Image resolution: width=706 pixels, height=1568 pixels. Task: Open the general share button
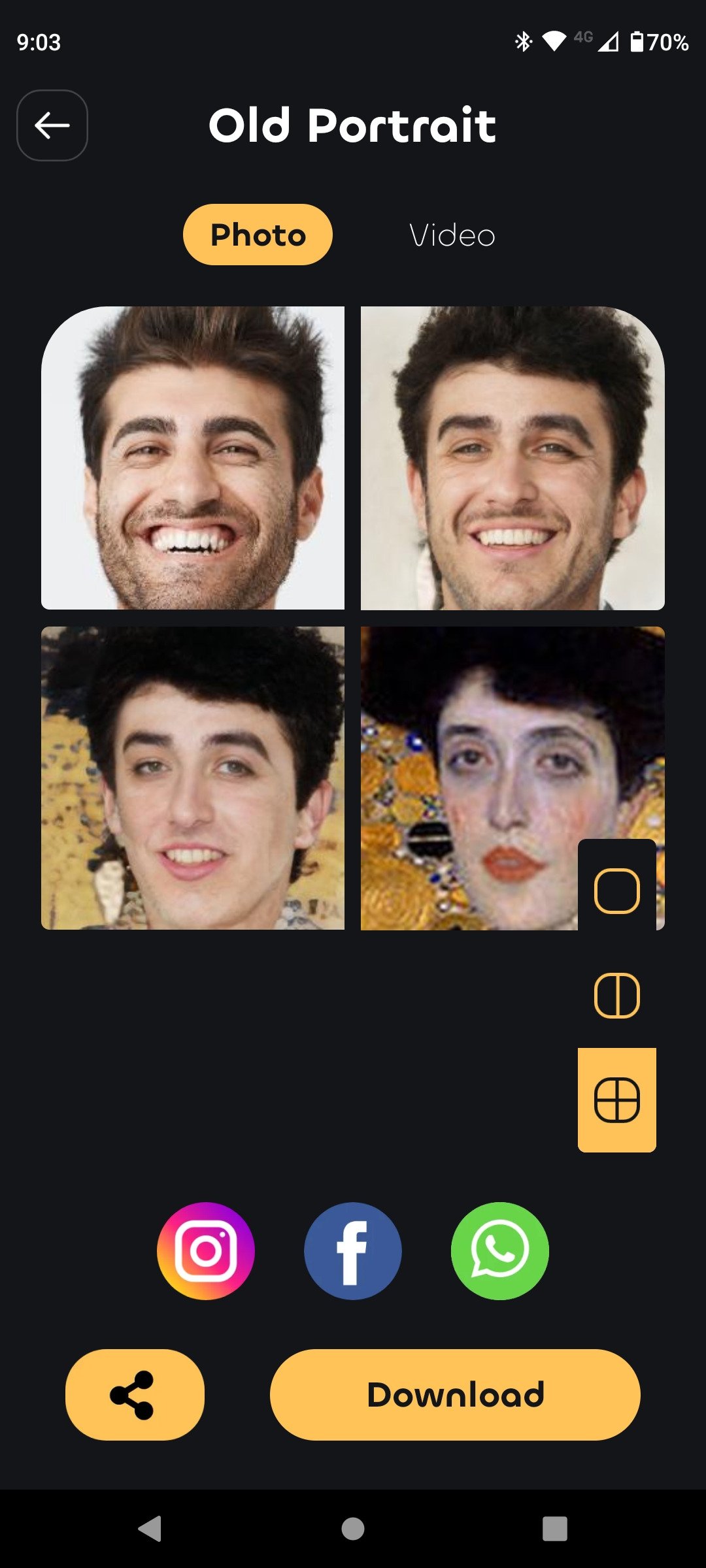click(x=135, y=1395)
